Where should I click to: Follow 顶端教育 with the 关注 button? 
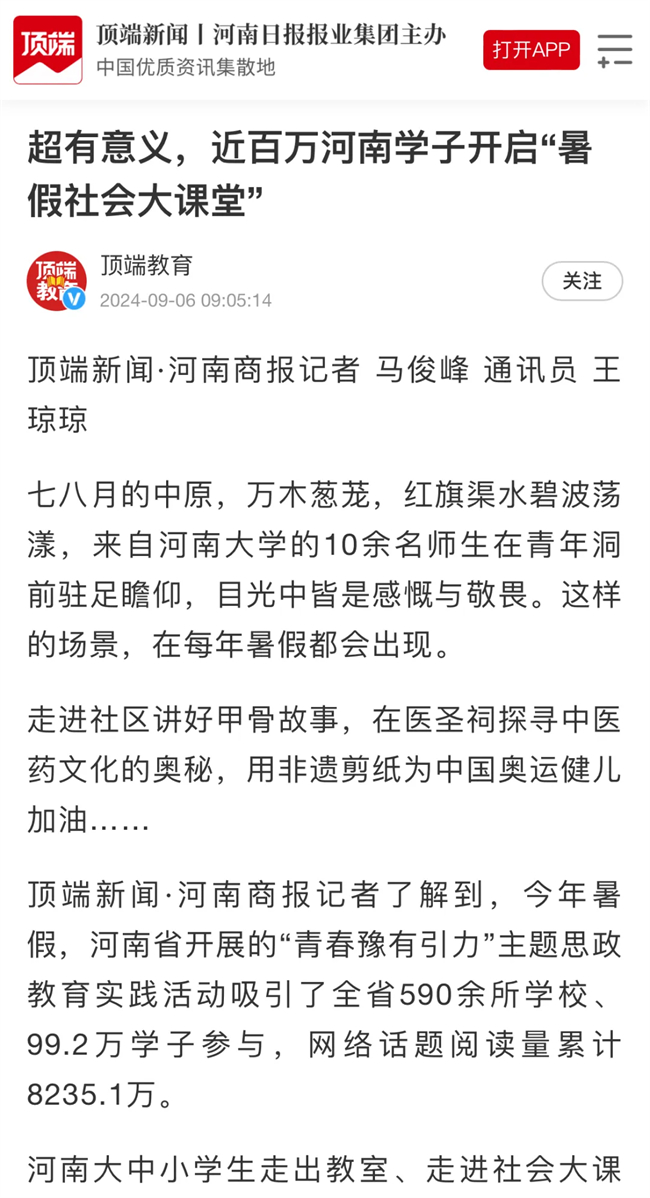[582, 281]
